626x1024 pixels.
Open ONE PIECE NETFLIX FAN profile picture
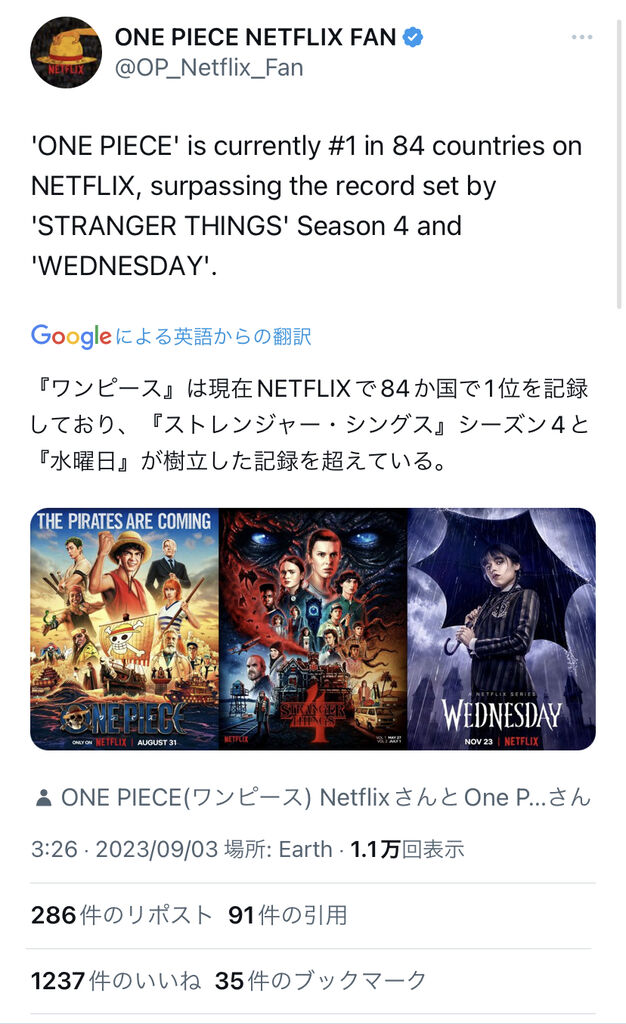pyautogui.click(x=65, y=52)
